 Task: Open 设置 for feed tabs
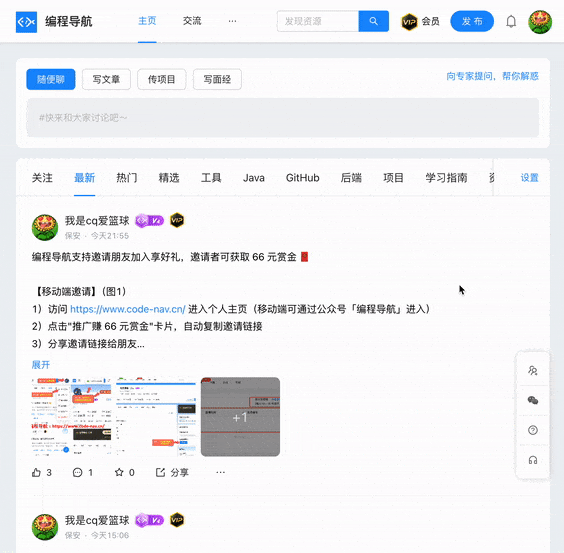(x=529, y=178)
